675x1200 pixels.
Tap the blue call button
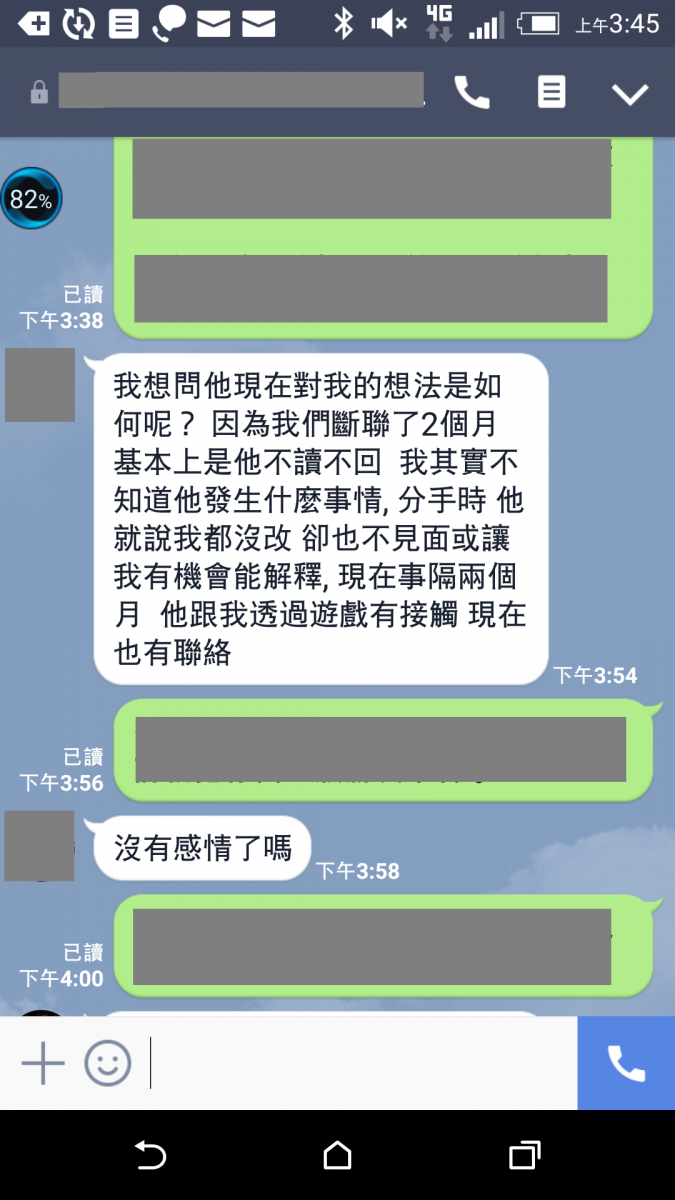626,1062
